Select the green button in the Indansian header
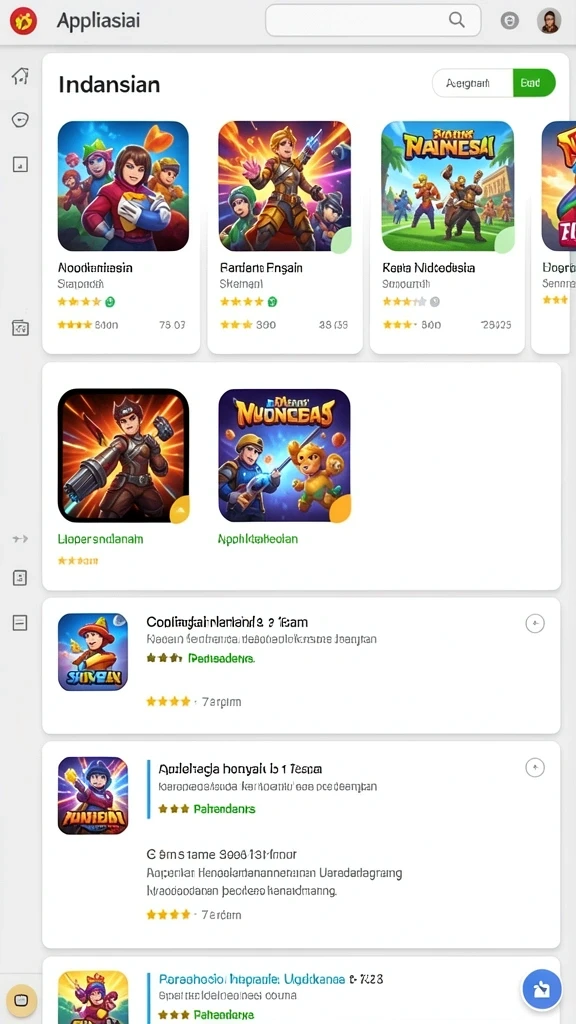576x1024 pixels. tap(534, 83)
